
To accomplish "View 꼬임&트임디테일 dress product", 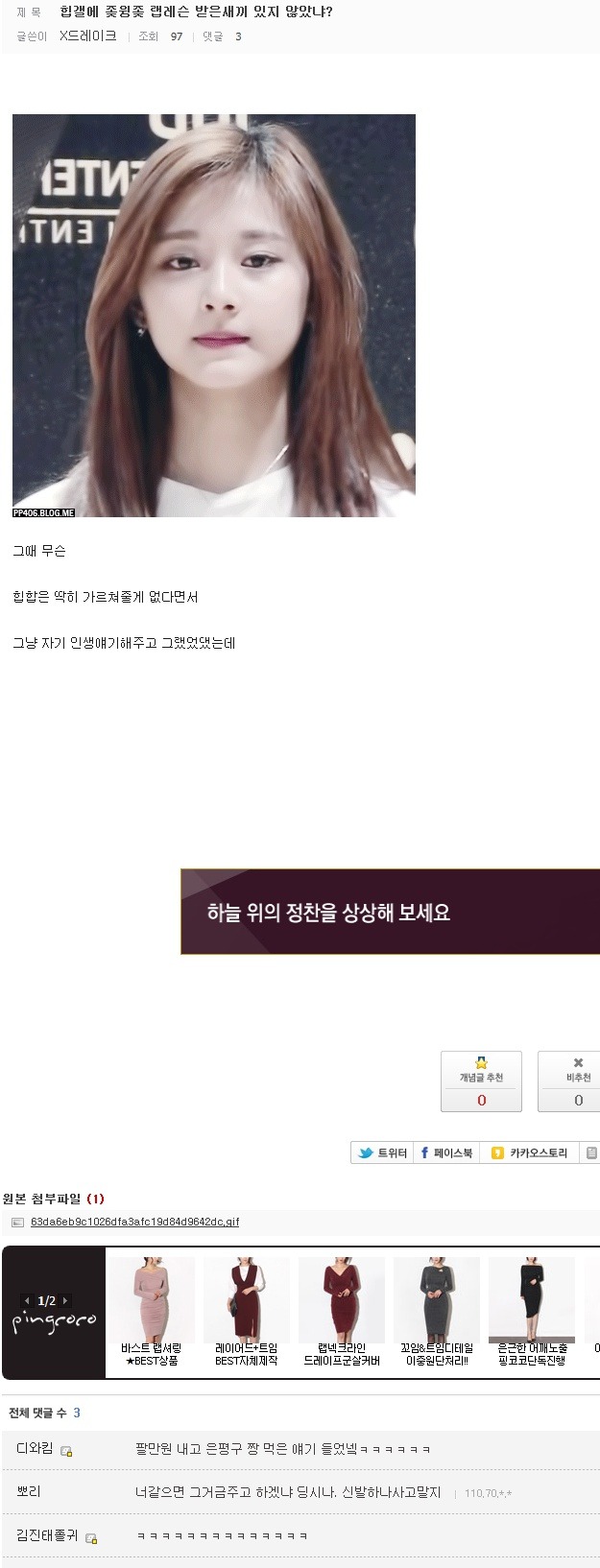I will click(x=437, y=1311).
